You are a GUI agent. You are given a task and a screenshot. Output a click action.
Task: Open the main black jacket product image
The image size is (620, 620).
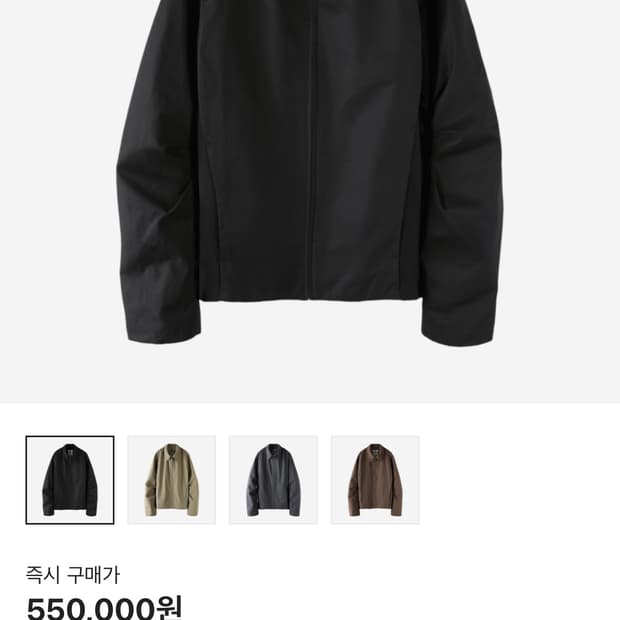click(310, 180)
